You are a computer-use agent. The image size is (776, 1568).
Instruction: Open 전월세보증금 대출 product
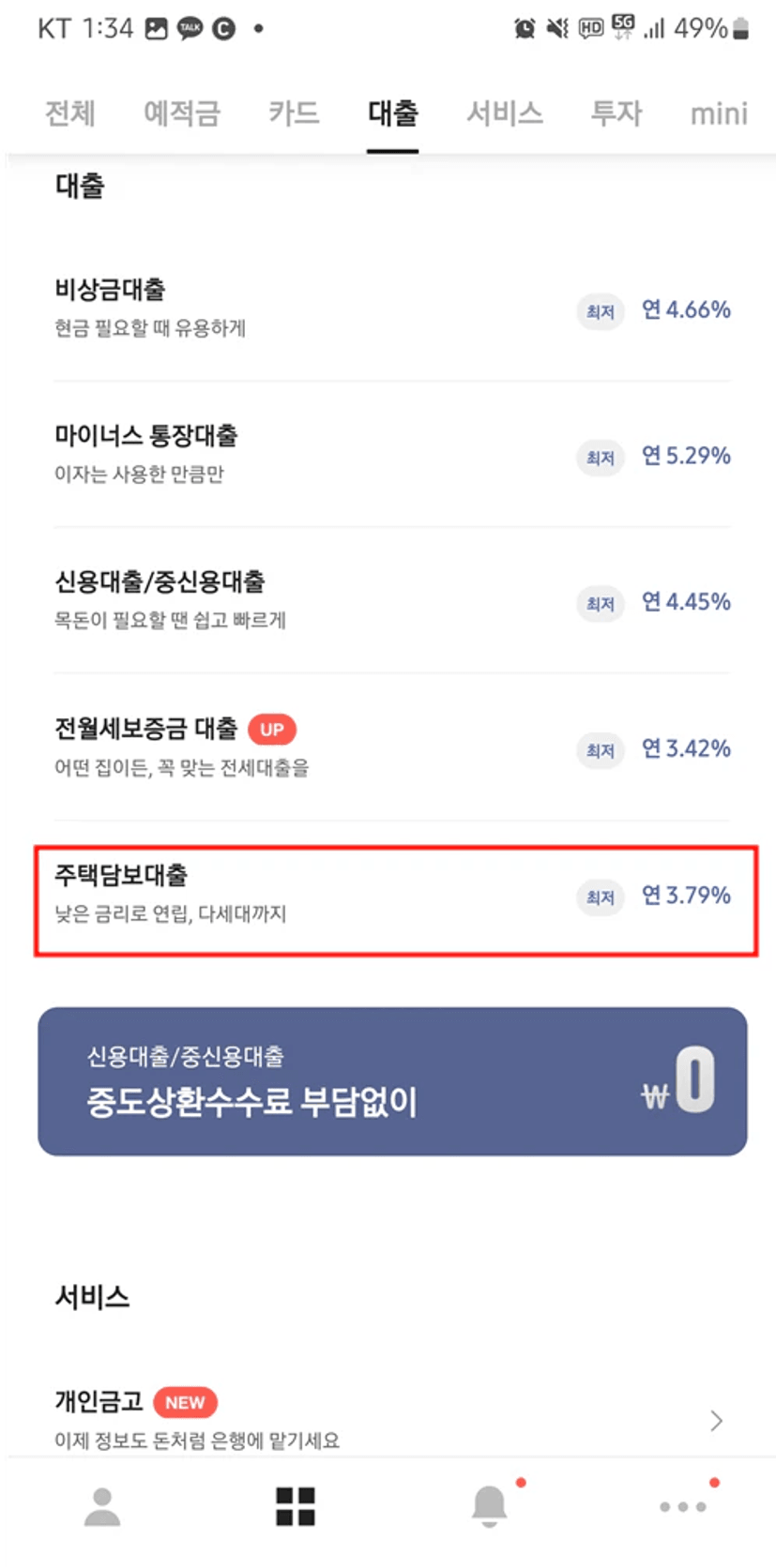(x=392, y=747)
